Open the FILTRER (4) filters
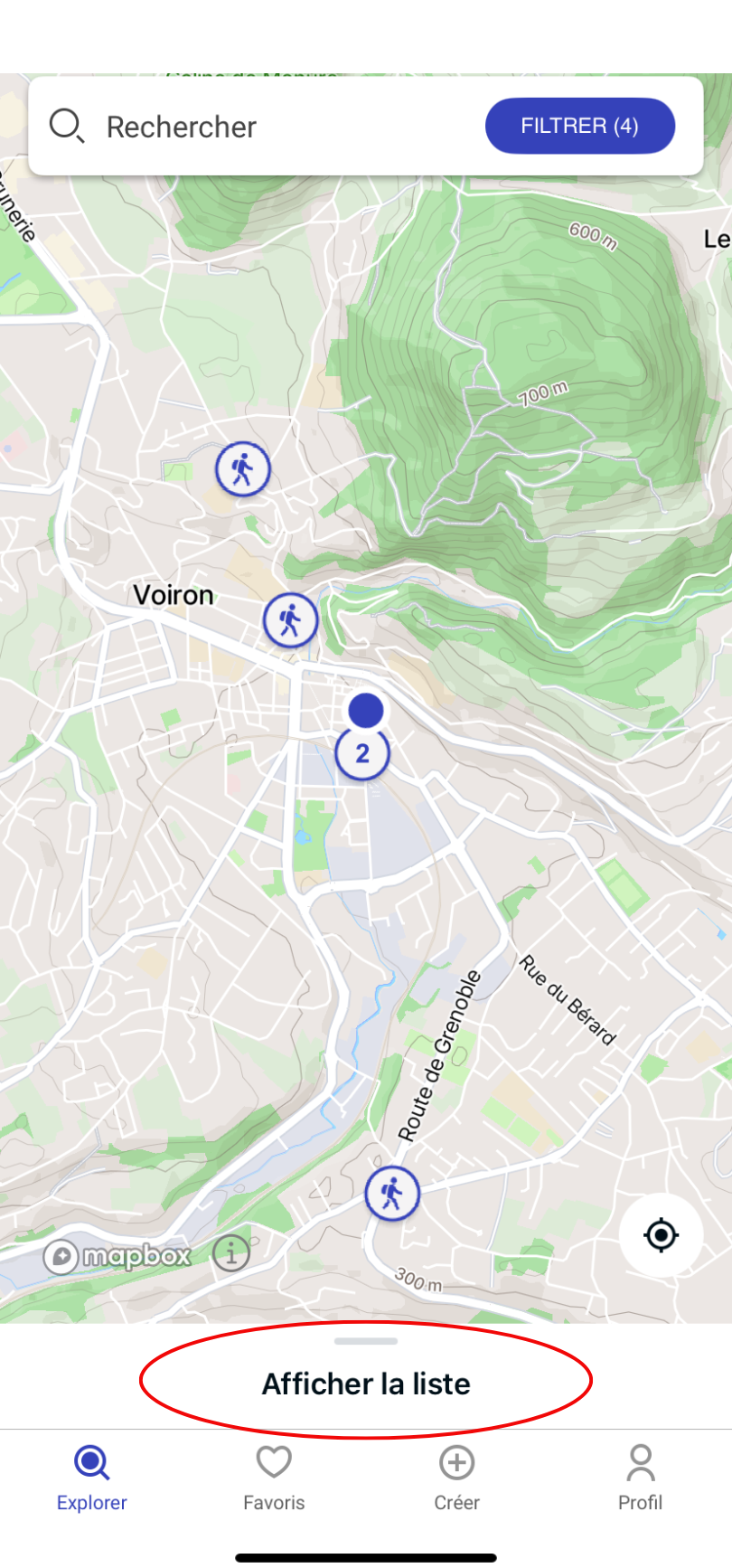The image size is (732, 1568). click(579, 126)
